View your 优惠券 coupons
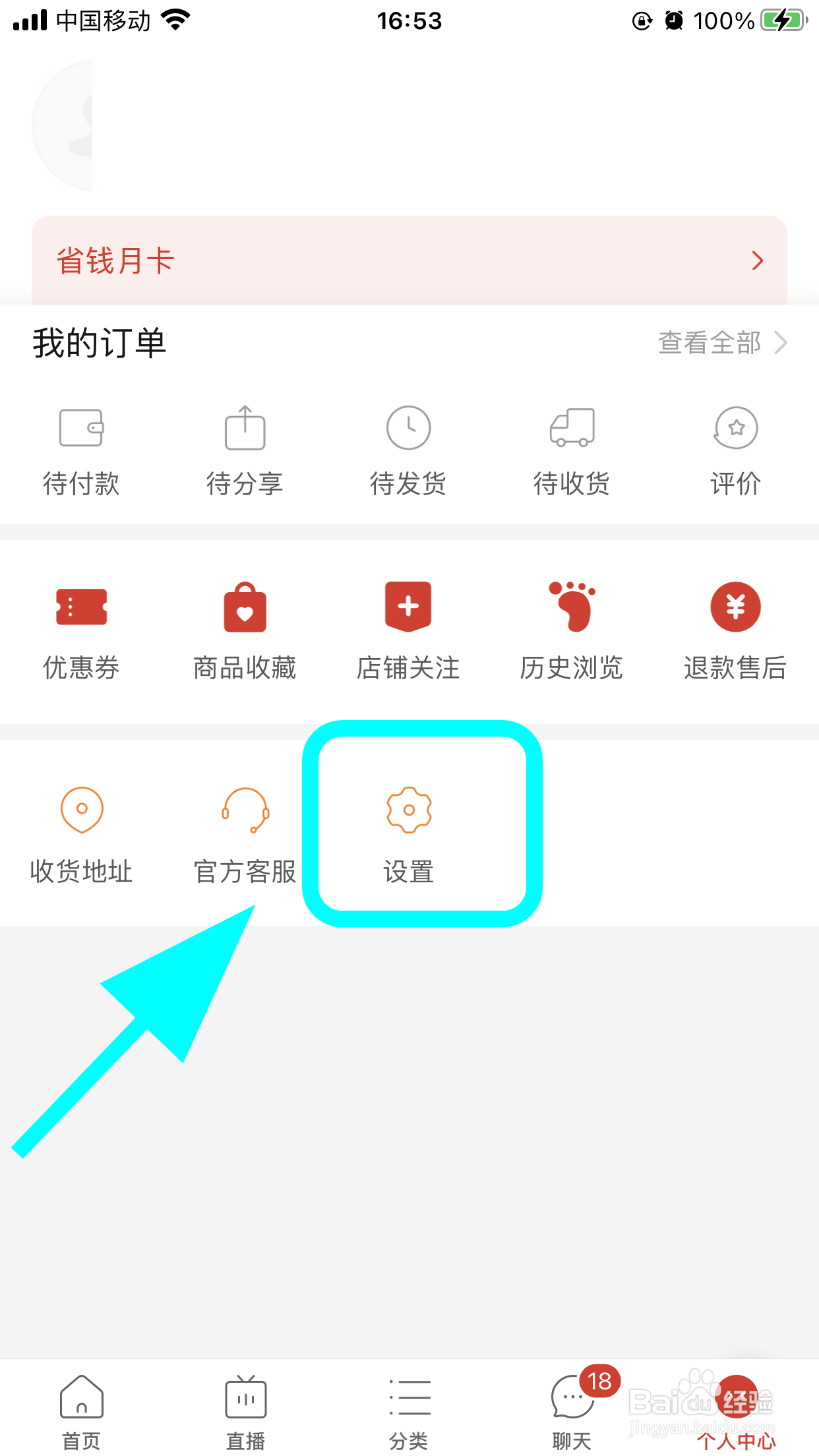Viewport: 819px width, 1456px height. click(x=80, y=633)
